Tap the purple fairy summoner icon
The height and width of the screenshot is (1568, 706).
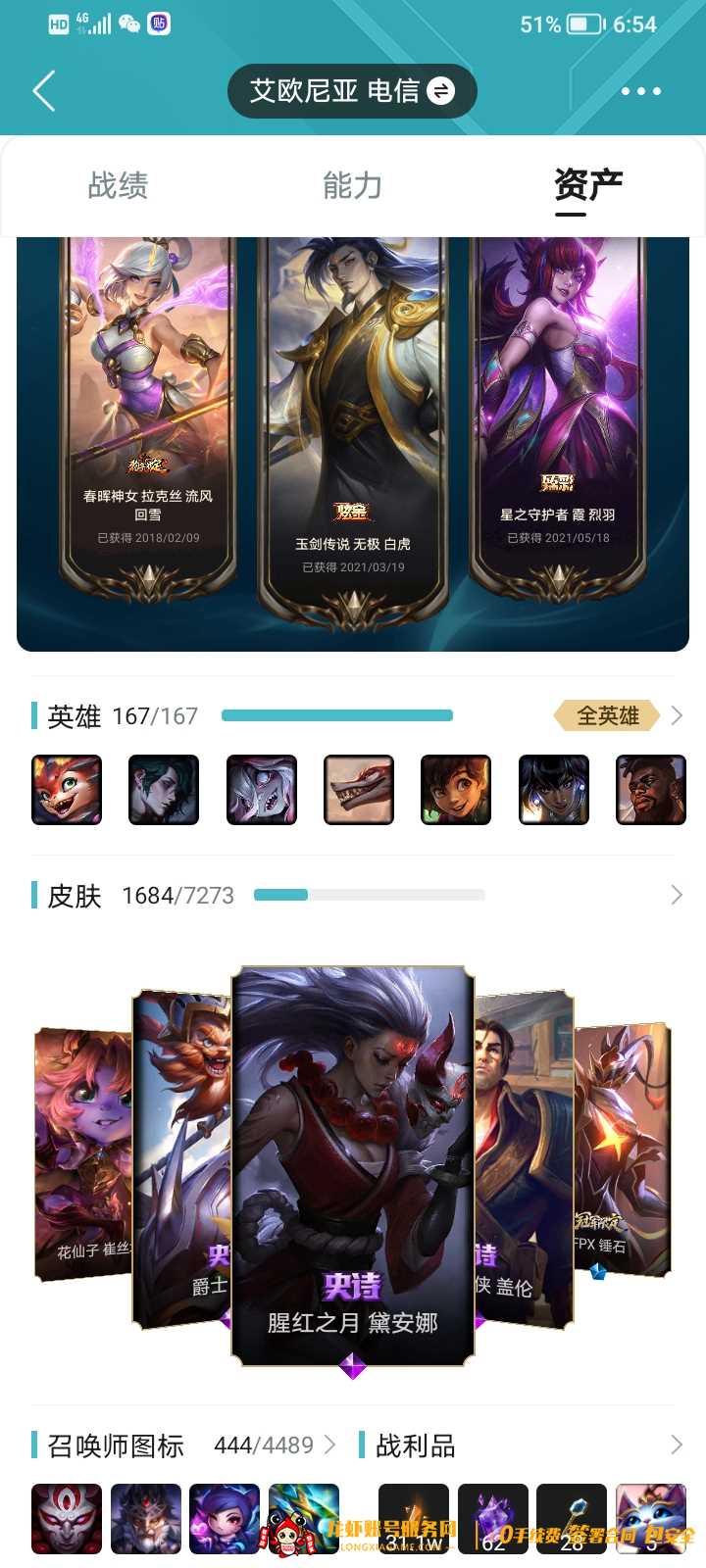point(225,1517)
